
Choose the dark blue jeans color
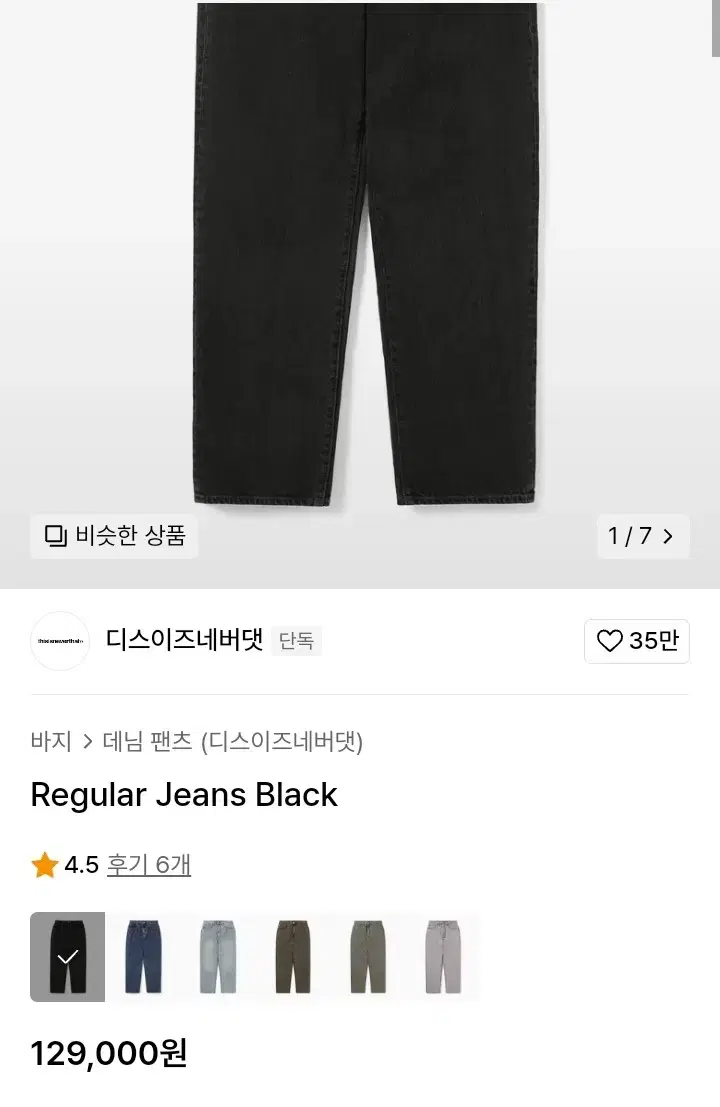click(x=142, y=957)
